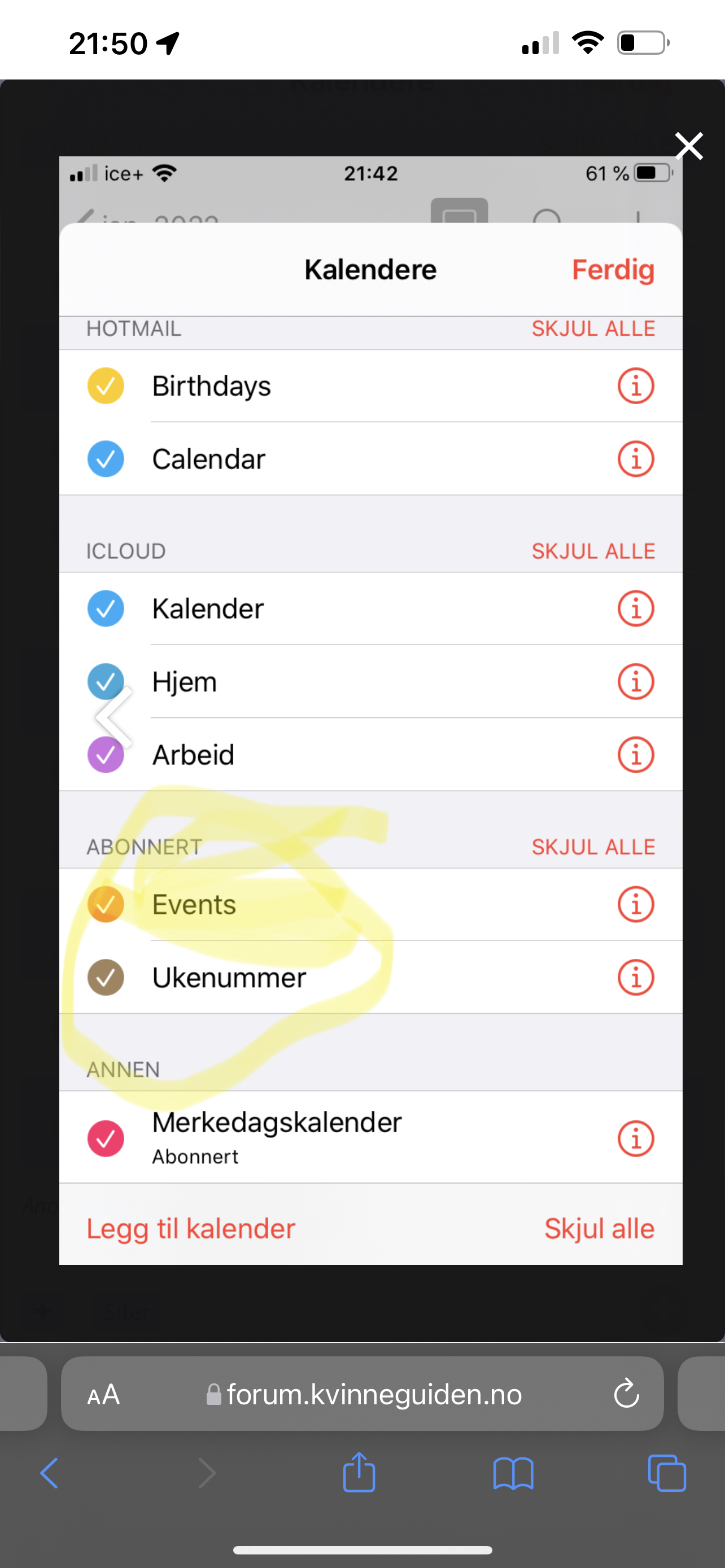Go to the previous image in lightbox
This screenshot has height=1568, width=725.
click(115, 717)
